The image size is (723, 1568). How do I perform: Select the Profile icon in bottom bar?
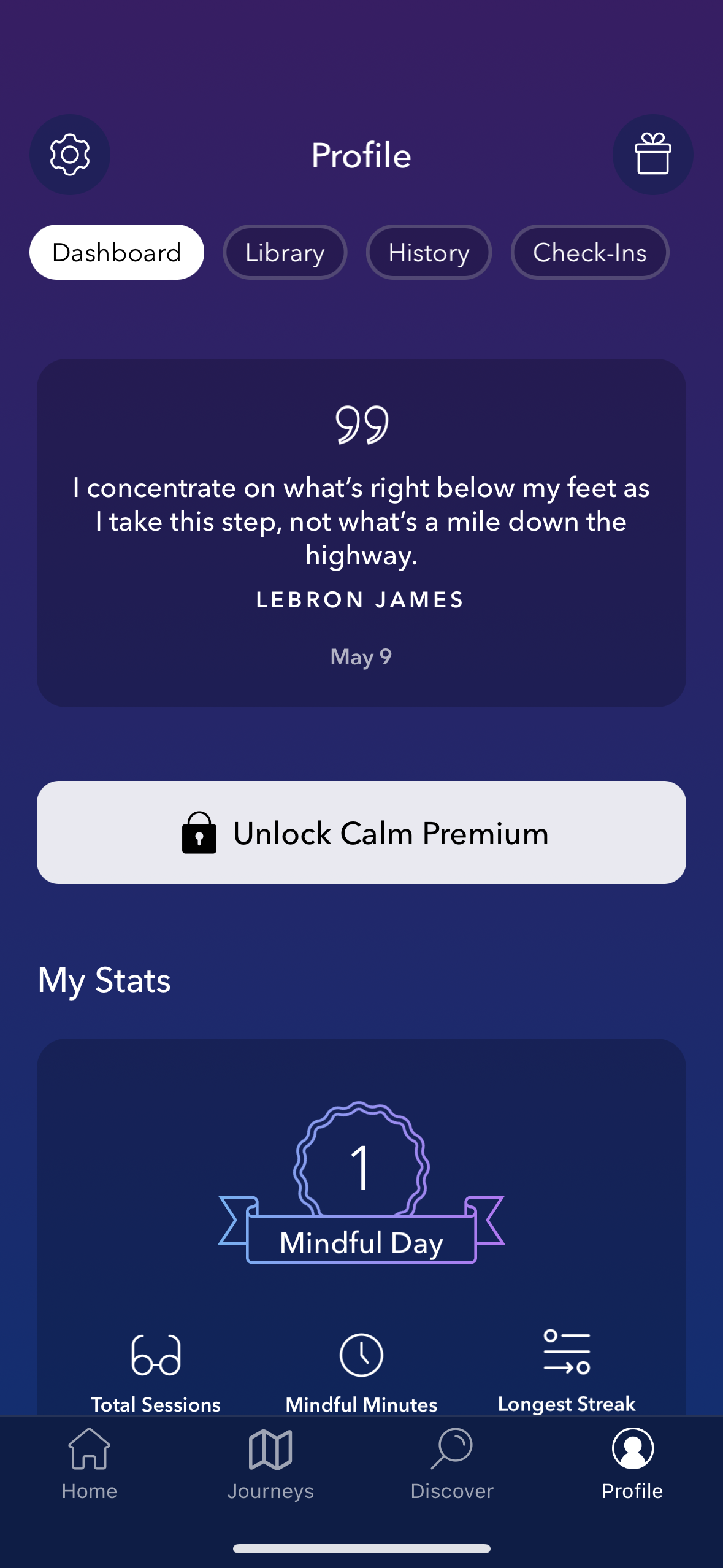click(x=632, y=1465)
